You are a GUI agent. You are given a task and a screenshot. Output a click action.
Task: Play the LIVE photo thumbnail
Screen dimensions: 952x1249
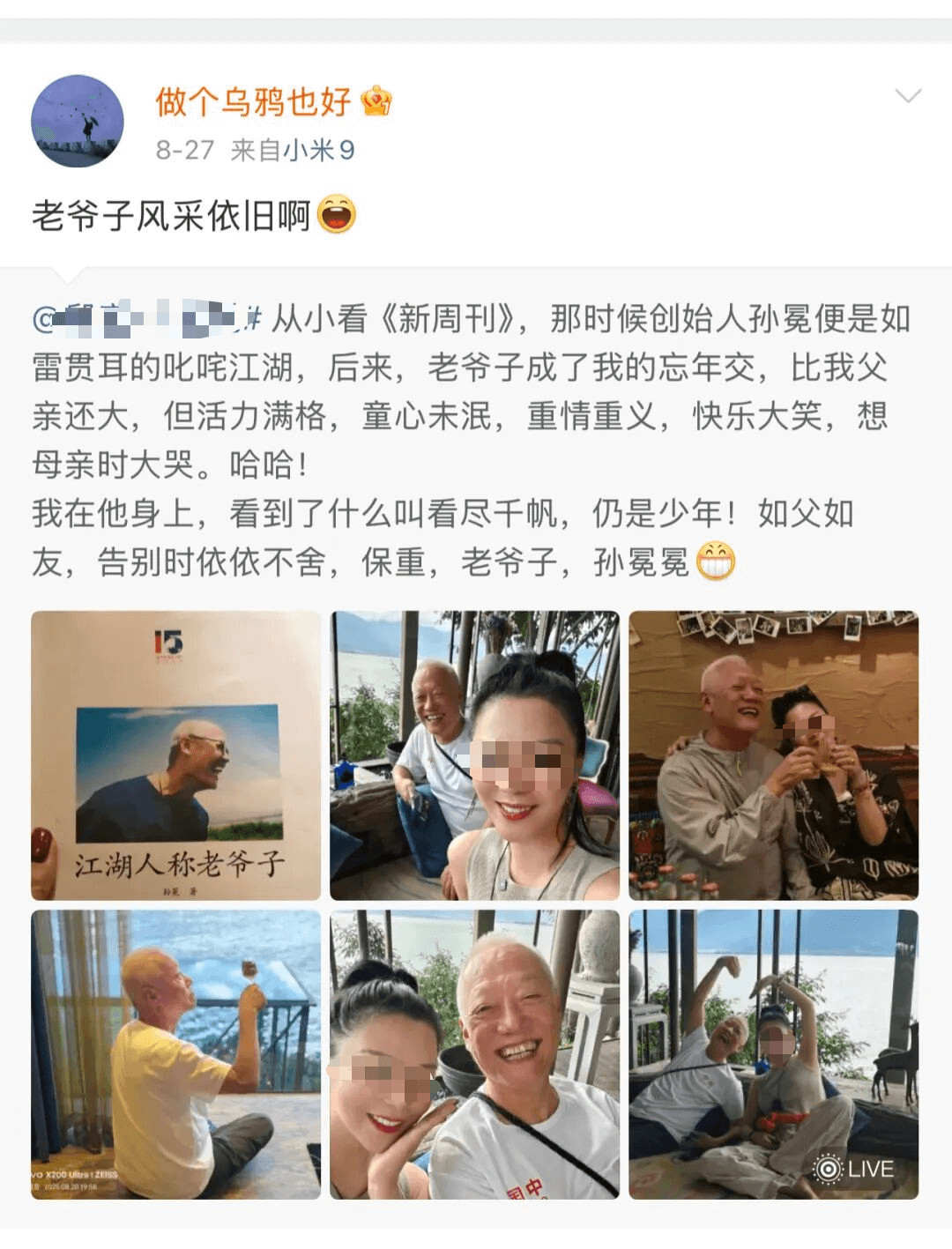pos(773,1054)
